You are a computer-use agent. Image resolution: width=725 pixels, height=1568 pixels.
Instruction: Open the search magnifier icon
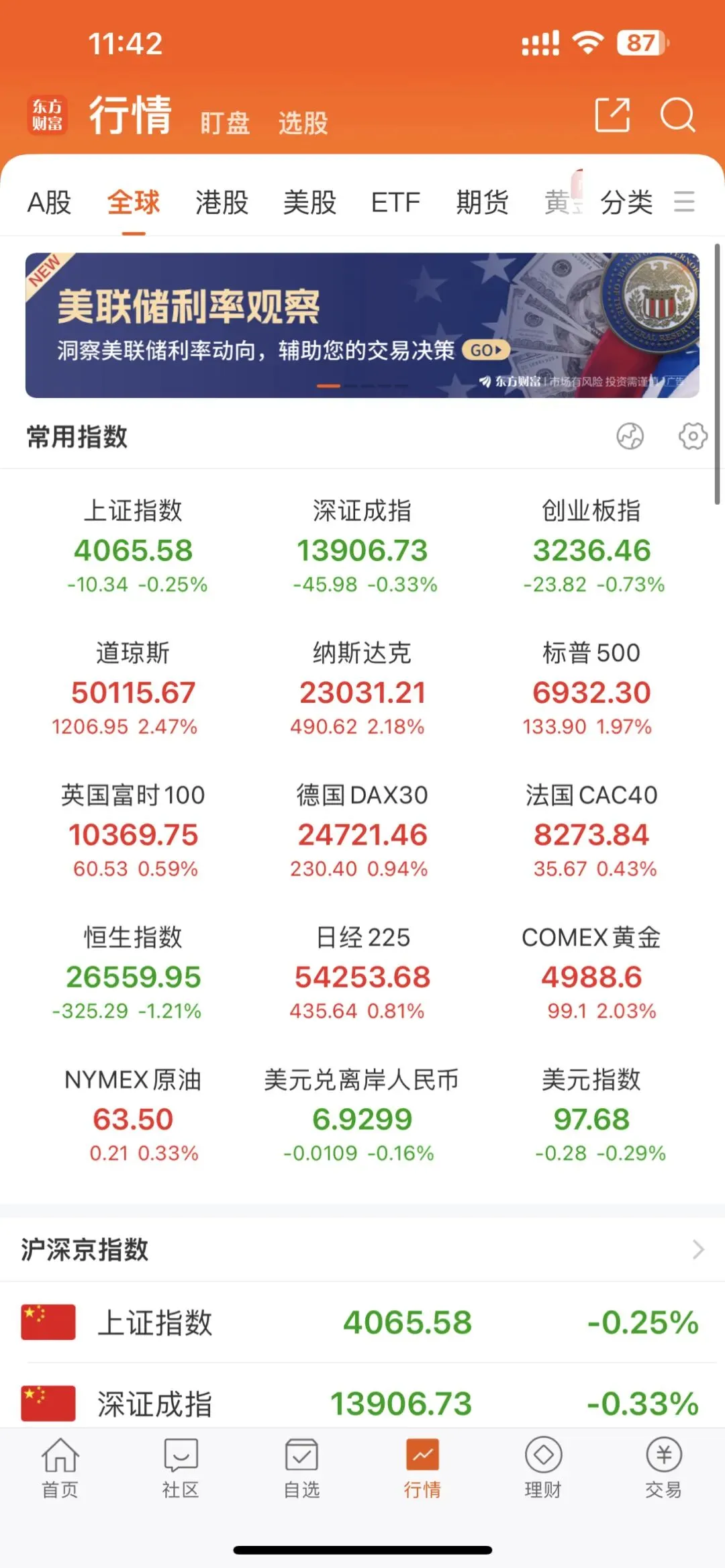click(677, 115)
